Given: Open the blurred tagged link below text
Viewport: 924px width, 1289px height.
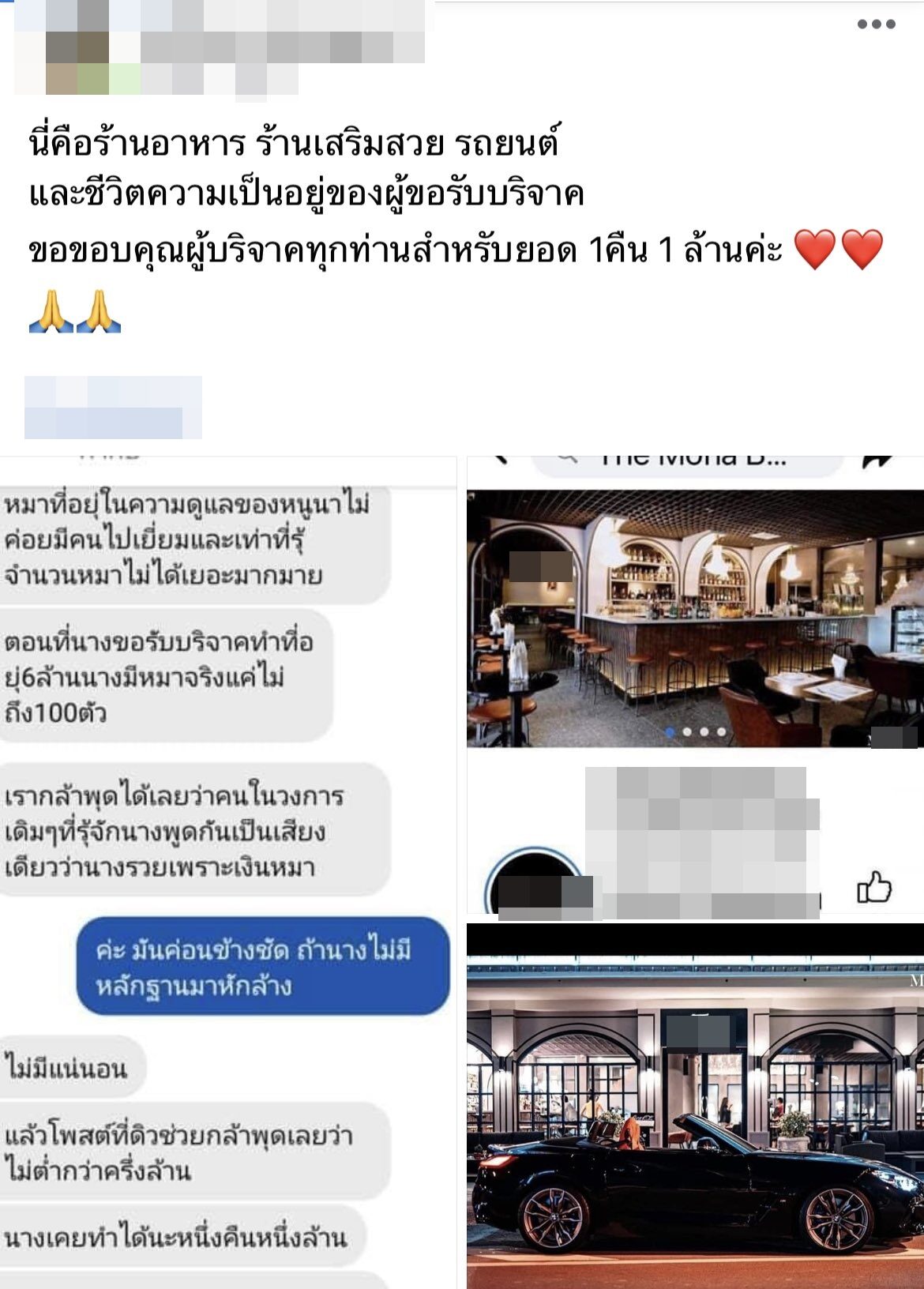Looking at the screenshot, I should [113, 408].
